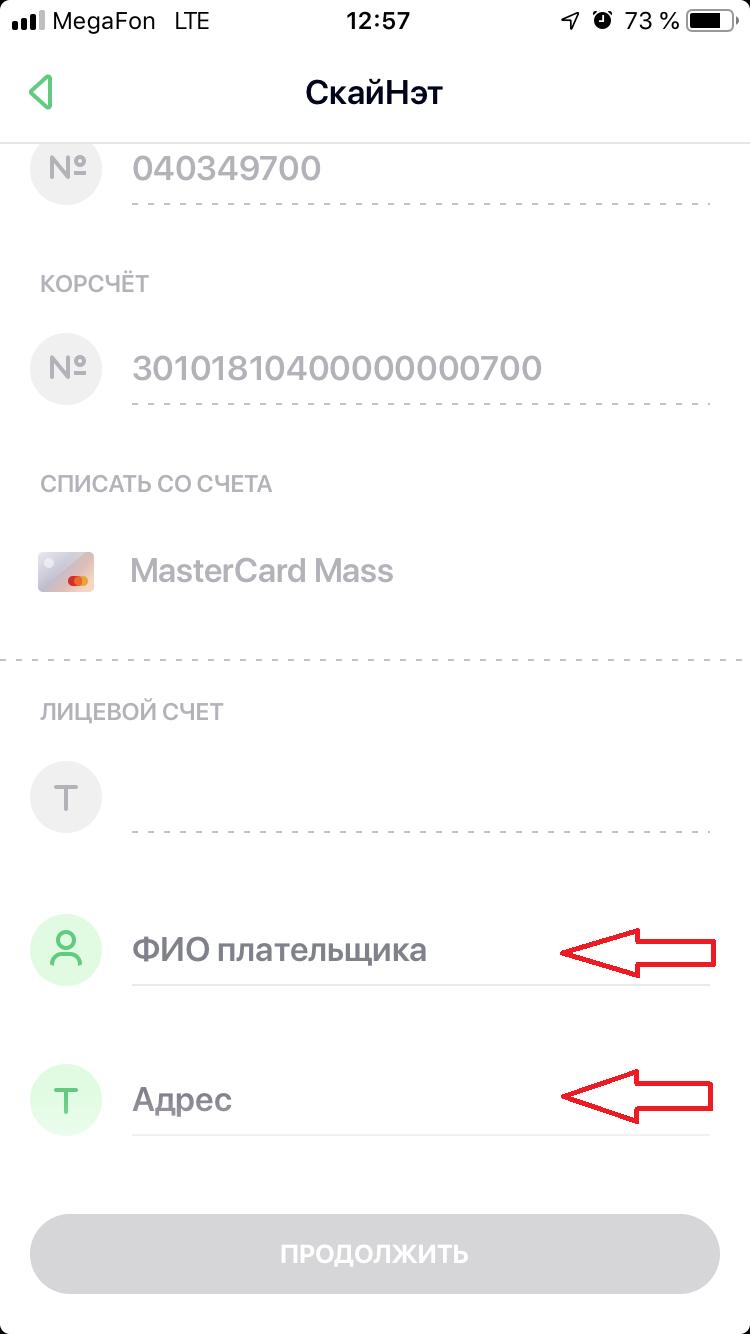Focus the Адрес text field
Viewport: 750px width, 1334px height.
[420, 1100]
